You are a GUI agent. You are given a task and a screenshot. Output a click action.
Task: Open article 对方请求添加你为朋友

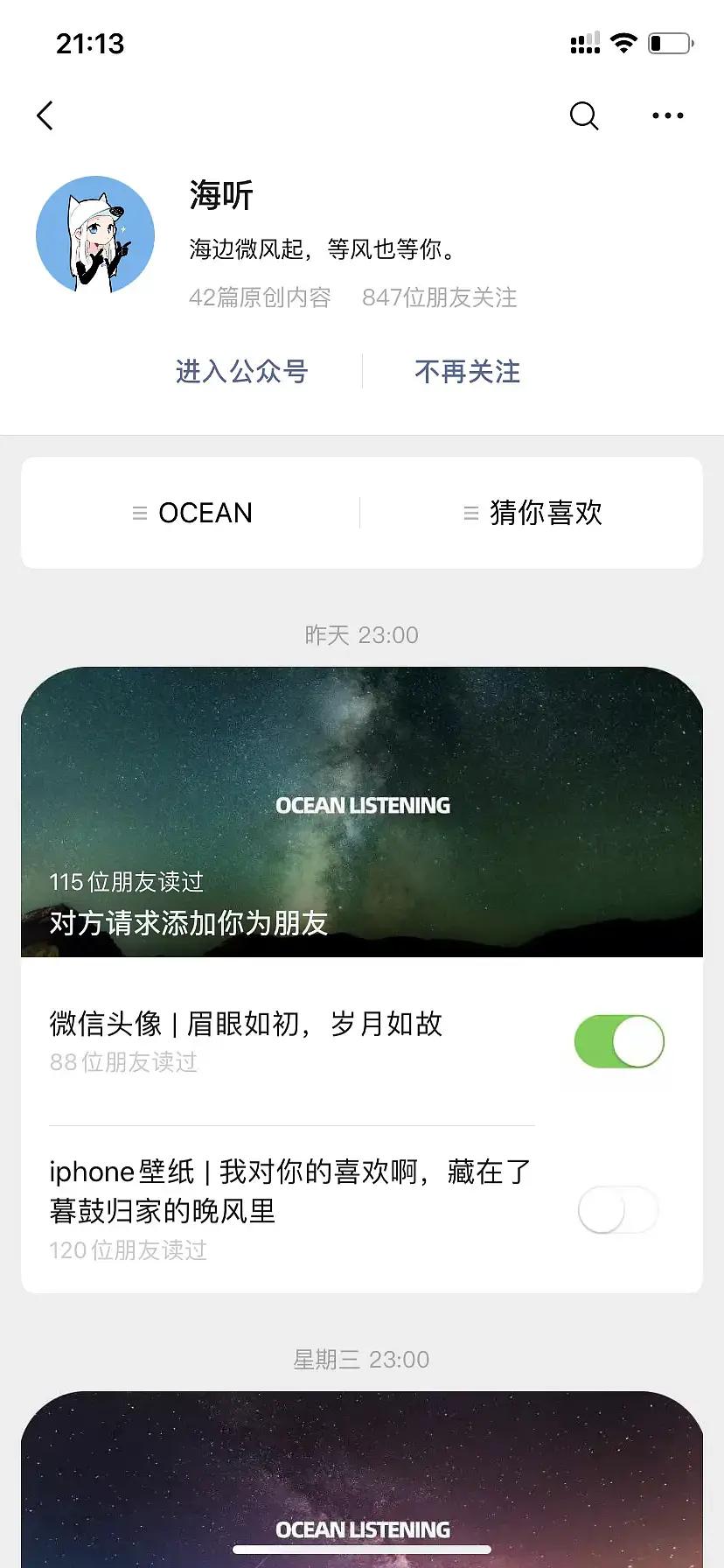[362, 812]
